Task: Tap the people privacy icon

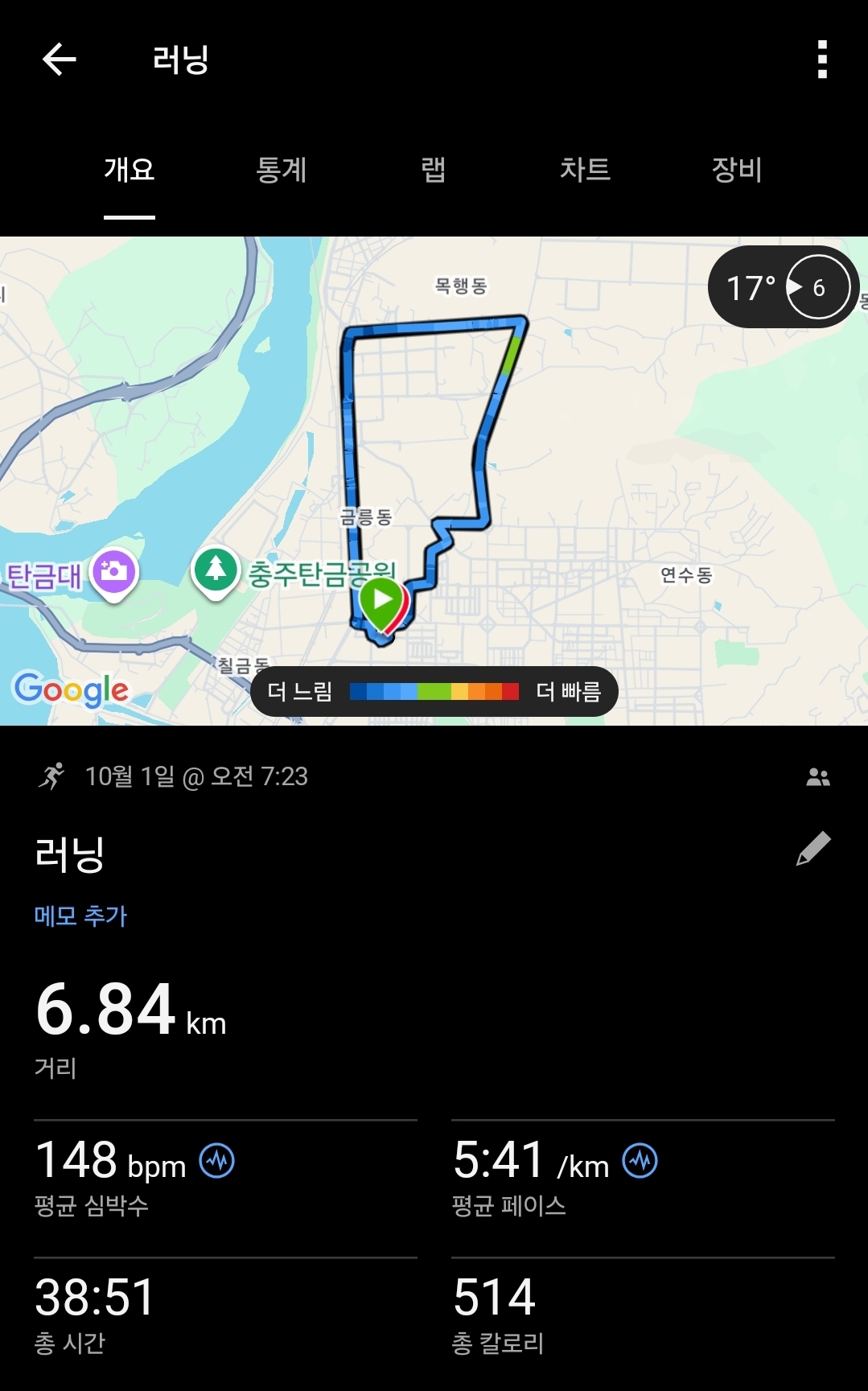Action: (817, 777)
